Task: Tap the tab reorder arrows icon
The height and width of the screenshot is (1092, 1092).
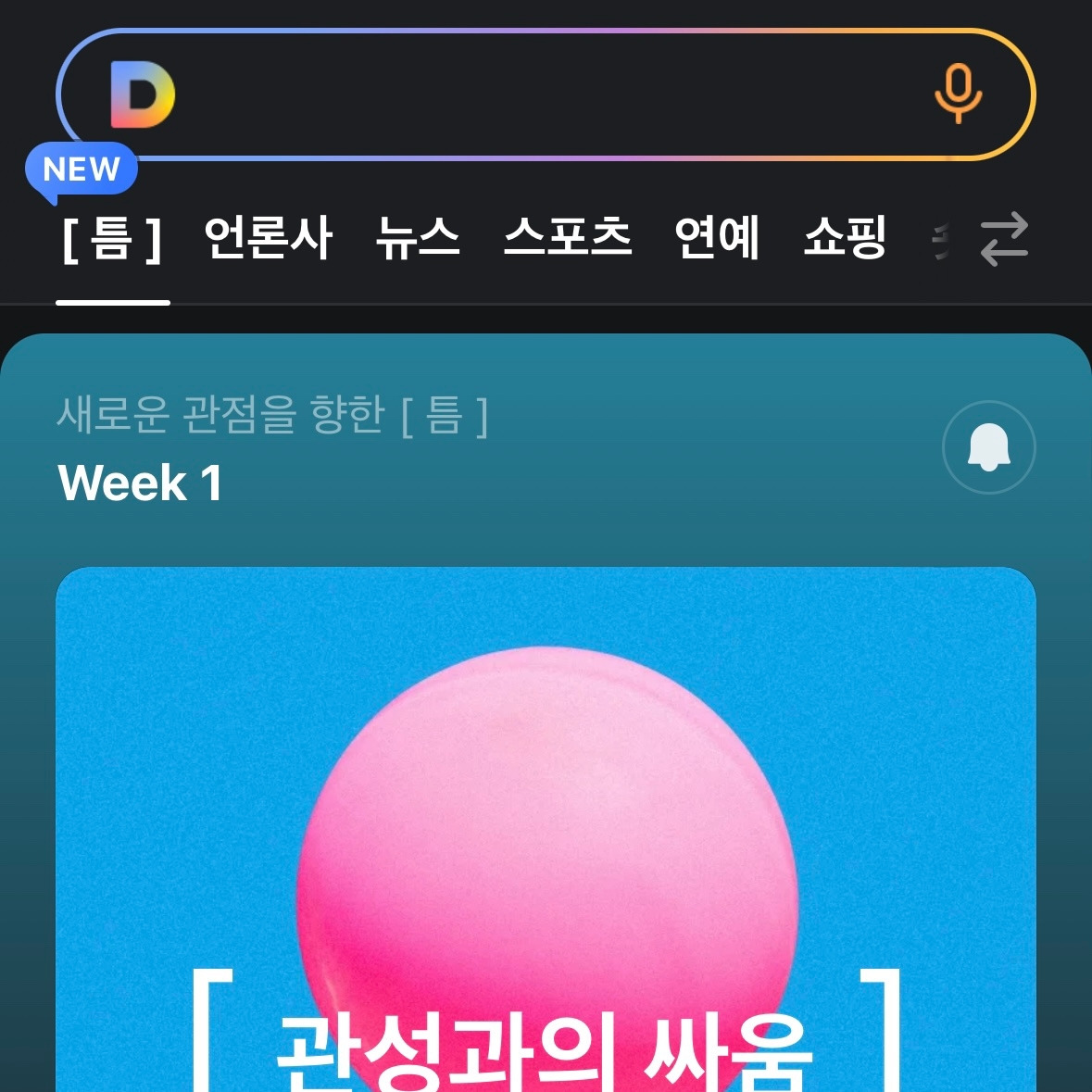Action: [x=1004, y=239]
